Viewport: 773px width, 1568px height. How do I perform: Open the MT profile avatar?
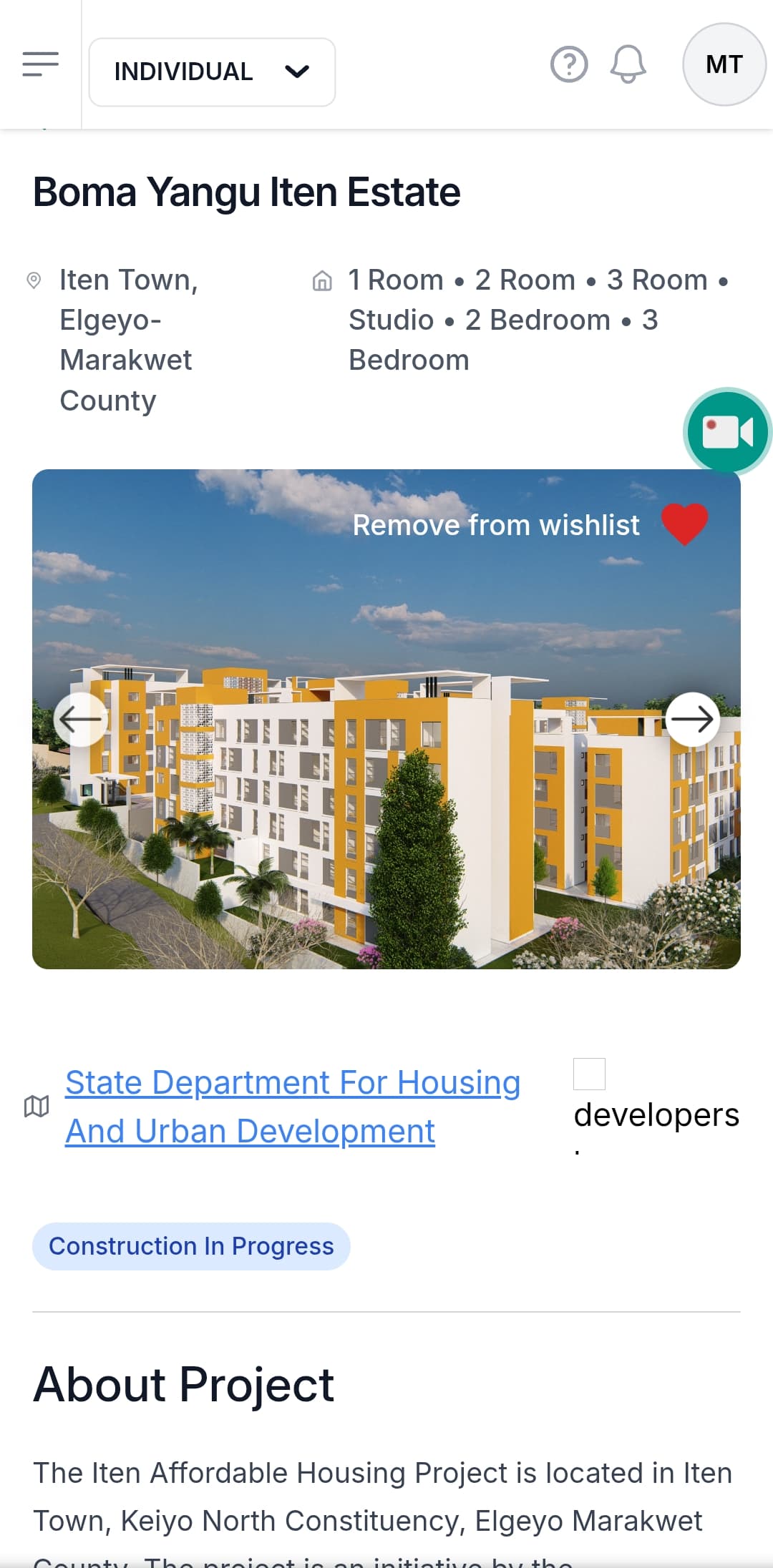(724, 64)
